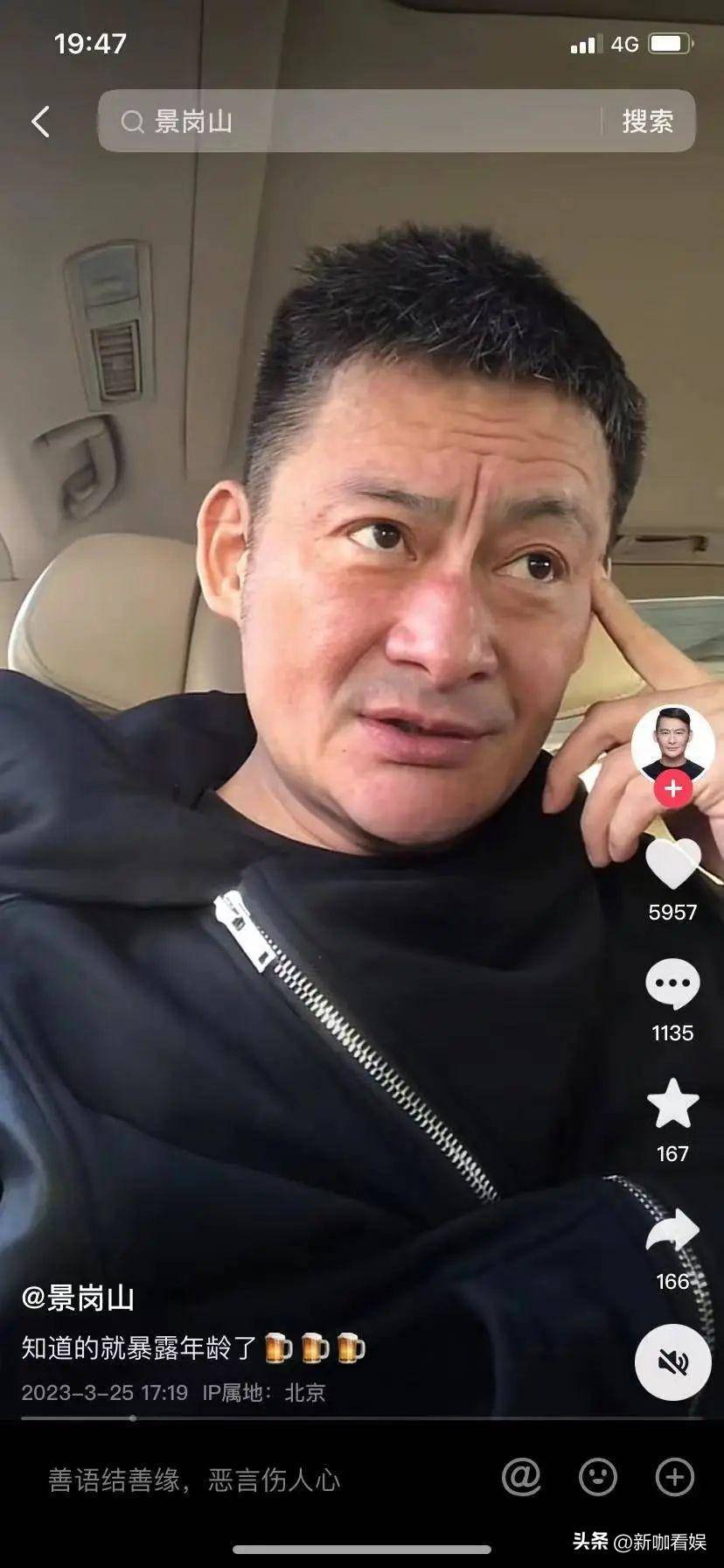Open the emoji picker

[598, 1477]
